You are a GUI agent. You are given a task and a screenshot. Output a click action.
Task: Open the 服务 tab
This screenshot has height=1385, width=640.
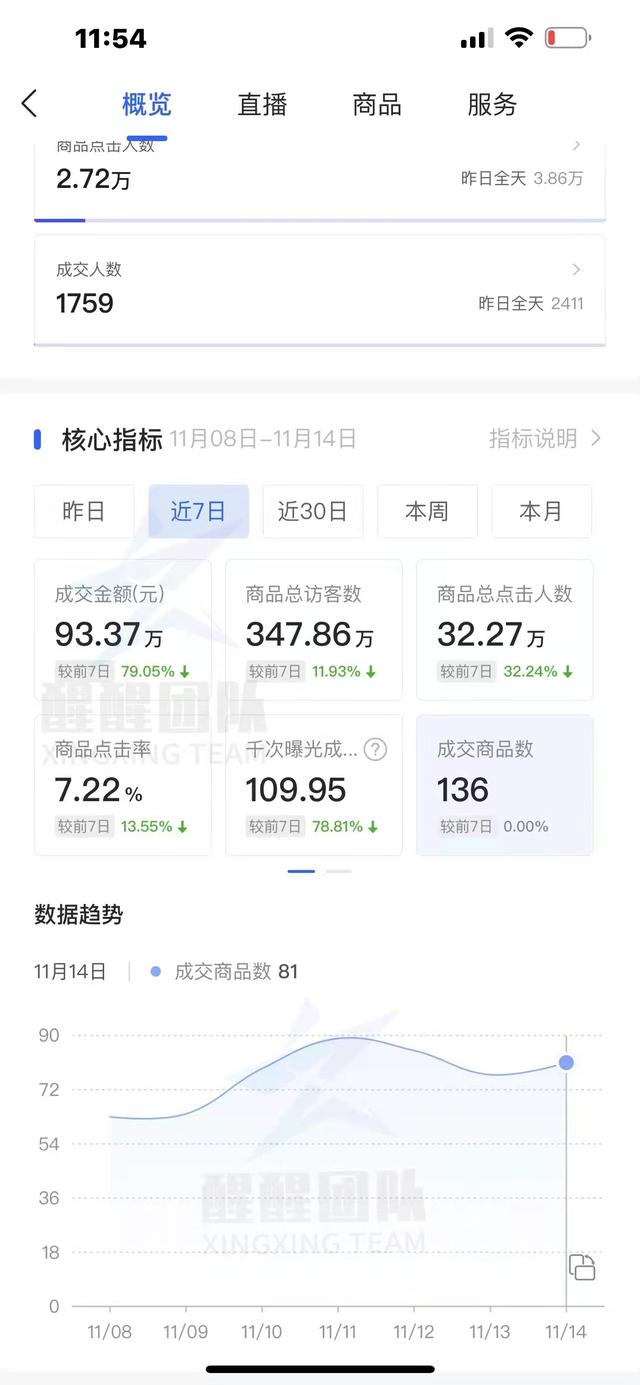pyautogui.click(x=492, y=104)
